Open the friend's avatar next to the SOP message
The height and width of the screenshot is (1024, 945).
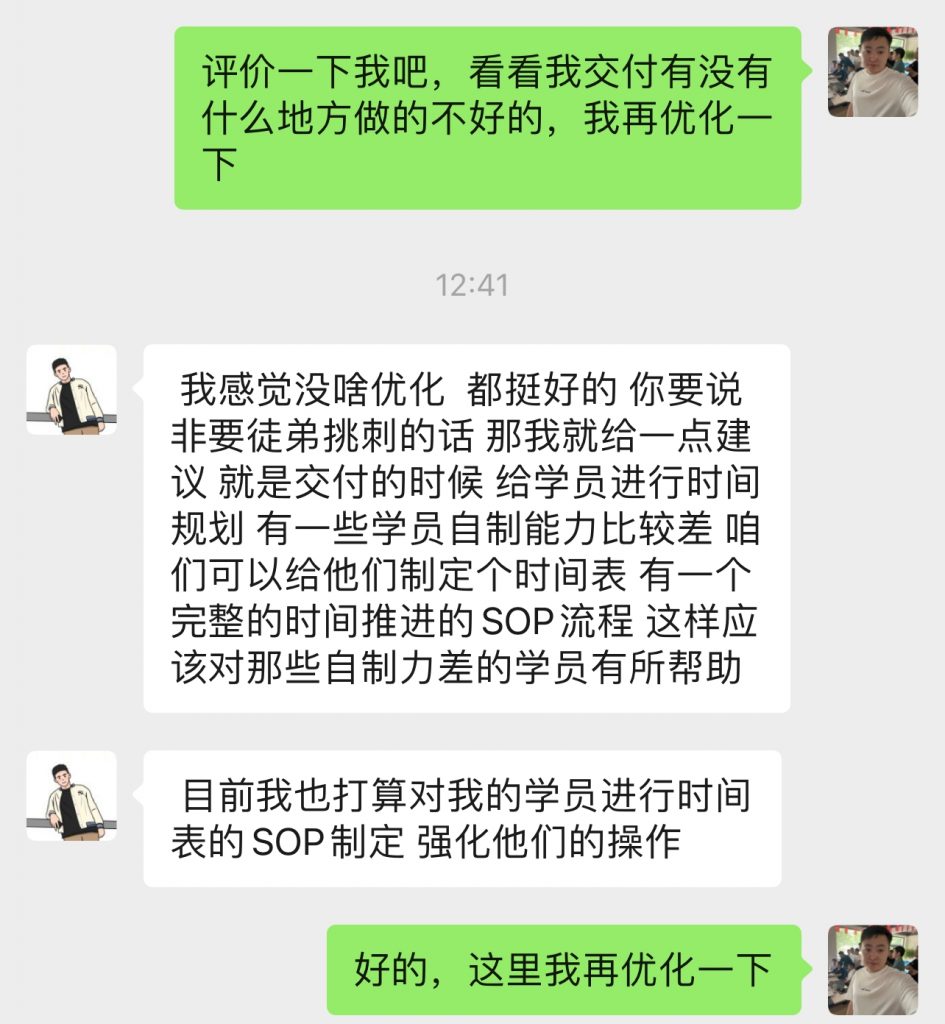pos(72,798)
